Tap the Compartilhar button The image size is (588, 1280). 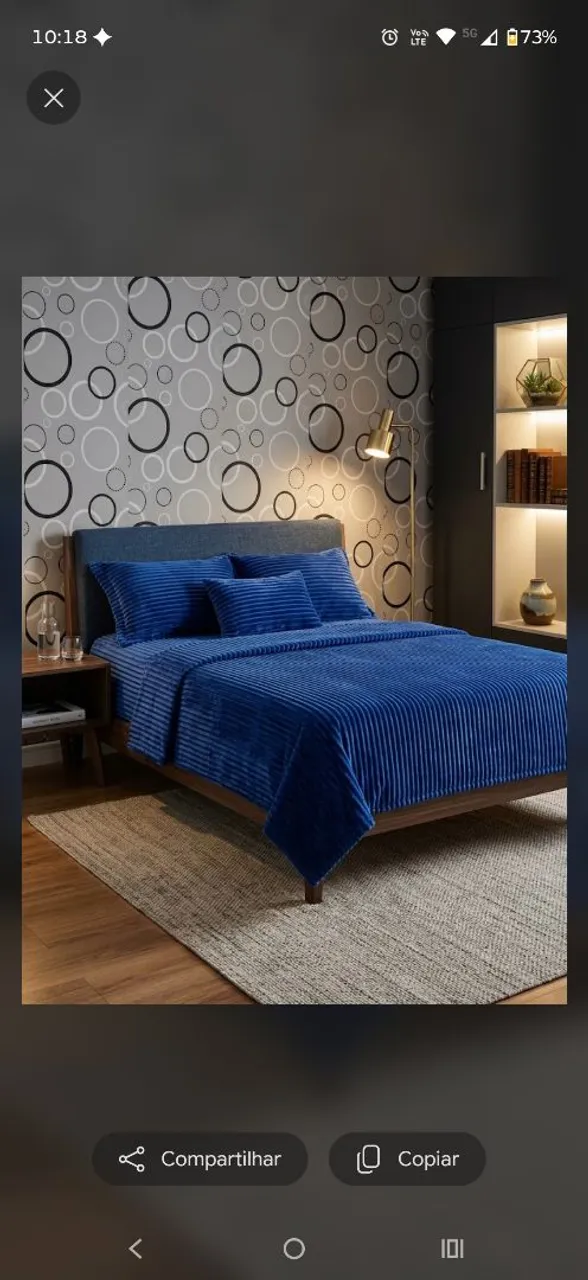[200, 1159]
